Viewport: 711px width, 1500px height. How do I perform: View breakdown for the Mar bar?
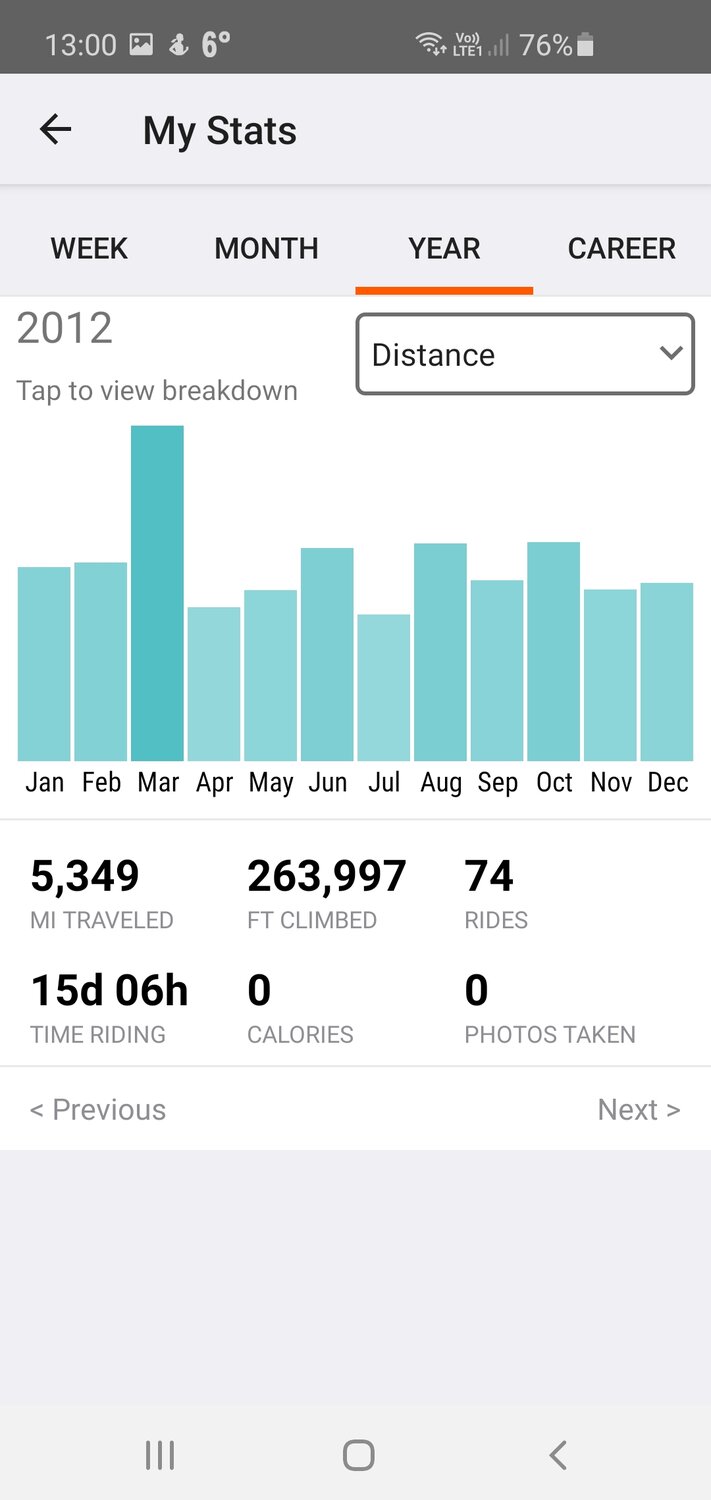[x=157, y=593]
